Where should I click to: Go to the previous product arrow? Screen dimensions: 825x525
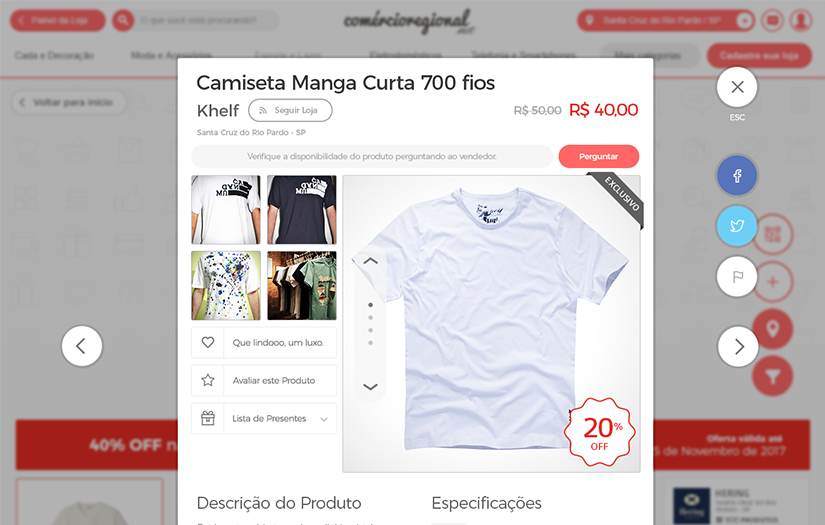point(82,347)
